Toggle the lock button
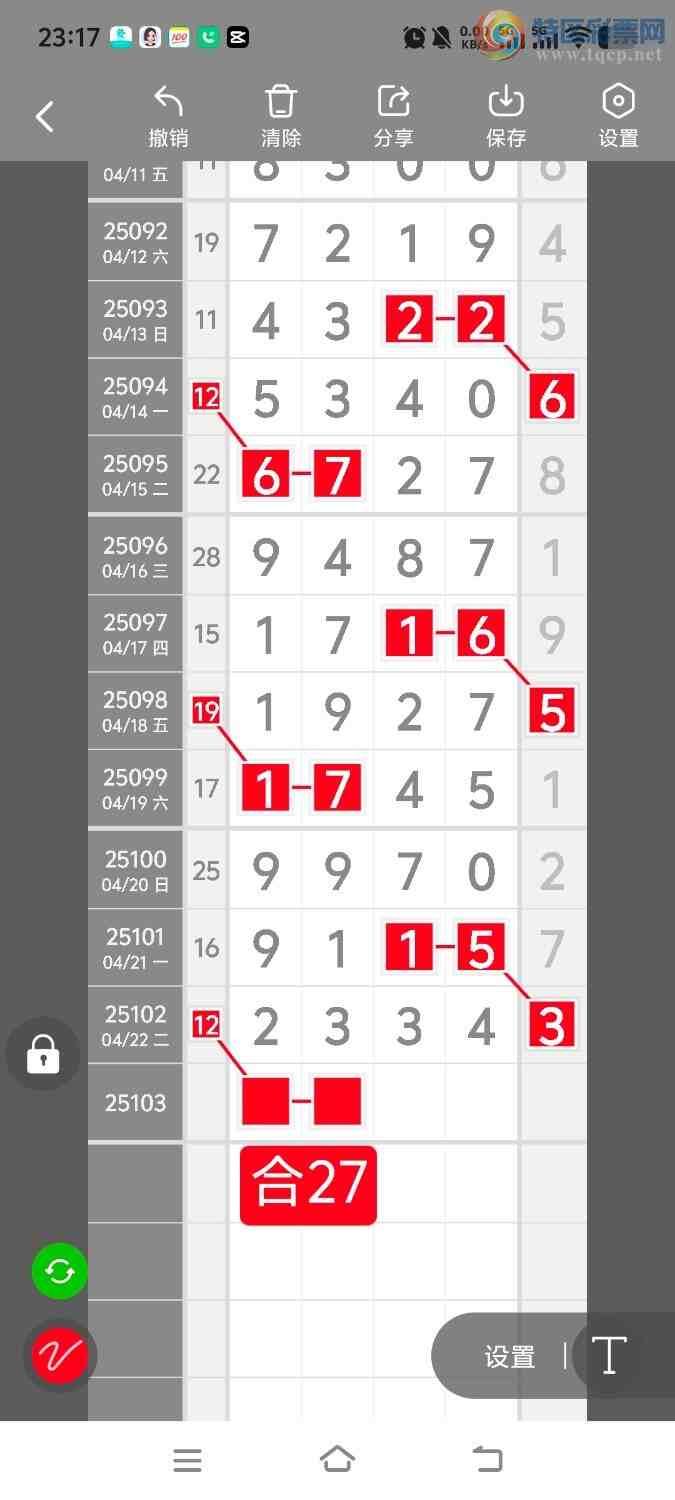 click(x=43, y=1054)
